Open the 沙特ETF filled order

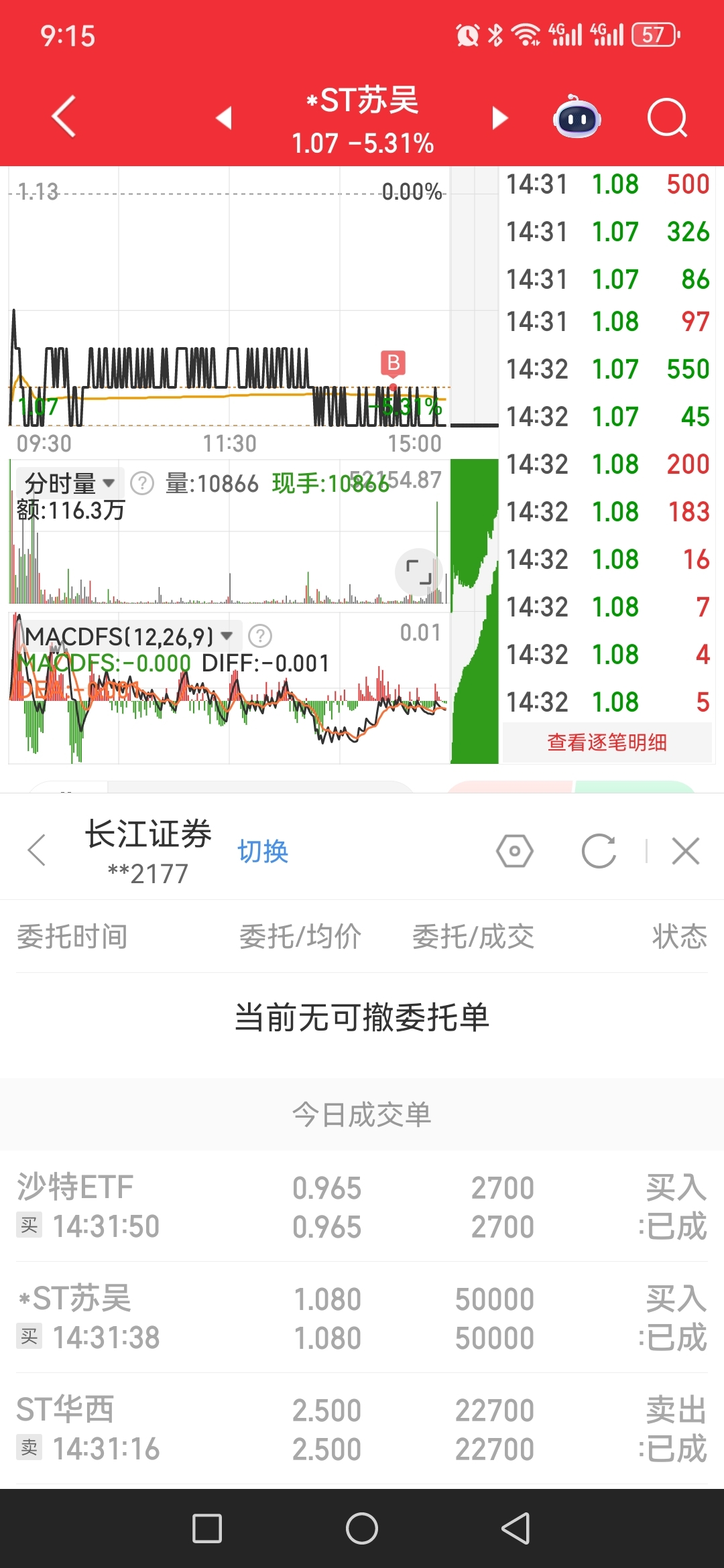coord(362,1206)
